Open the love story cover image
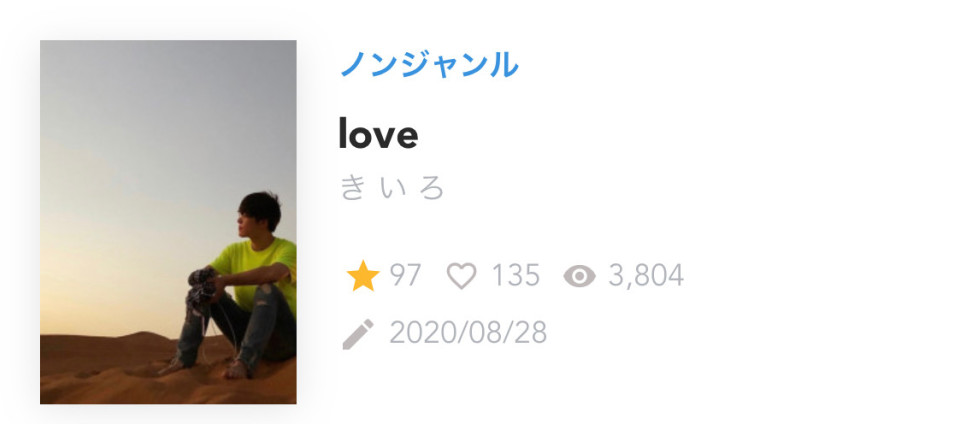The height and width of the screenshot is (424, 960). [168, 222]
